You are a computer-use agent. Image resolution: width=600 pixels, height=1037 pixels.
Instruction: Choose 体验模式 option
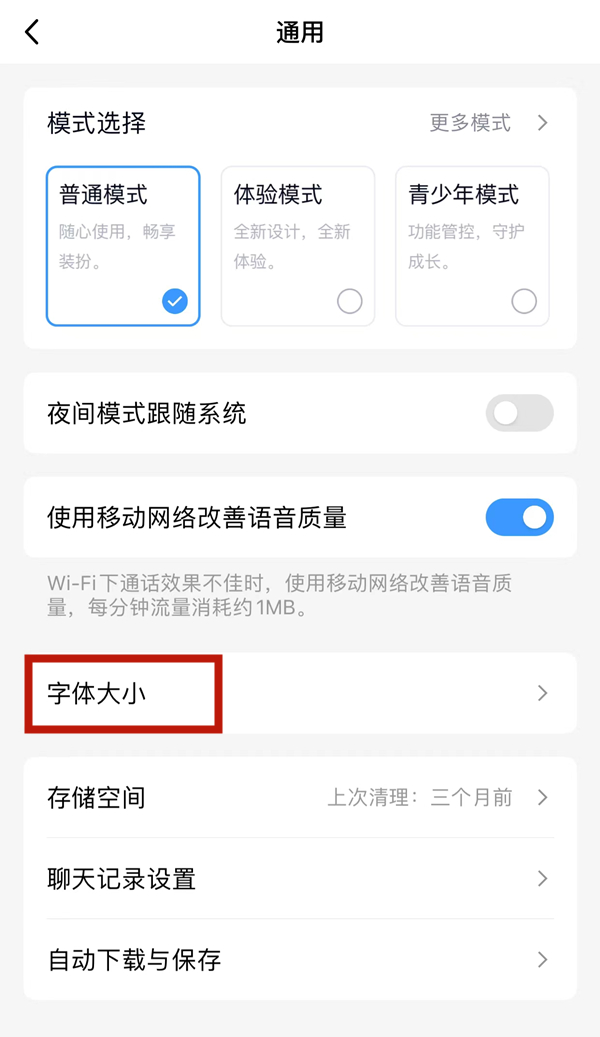pos(298,246)
